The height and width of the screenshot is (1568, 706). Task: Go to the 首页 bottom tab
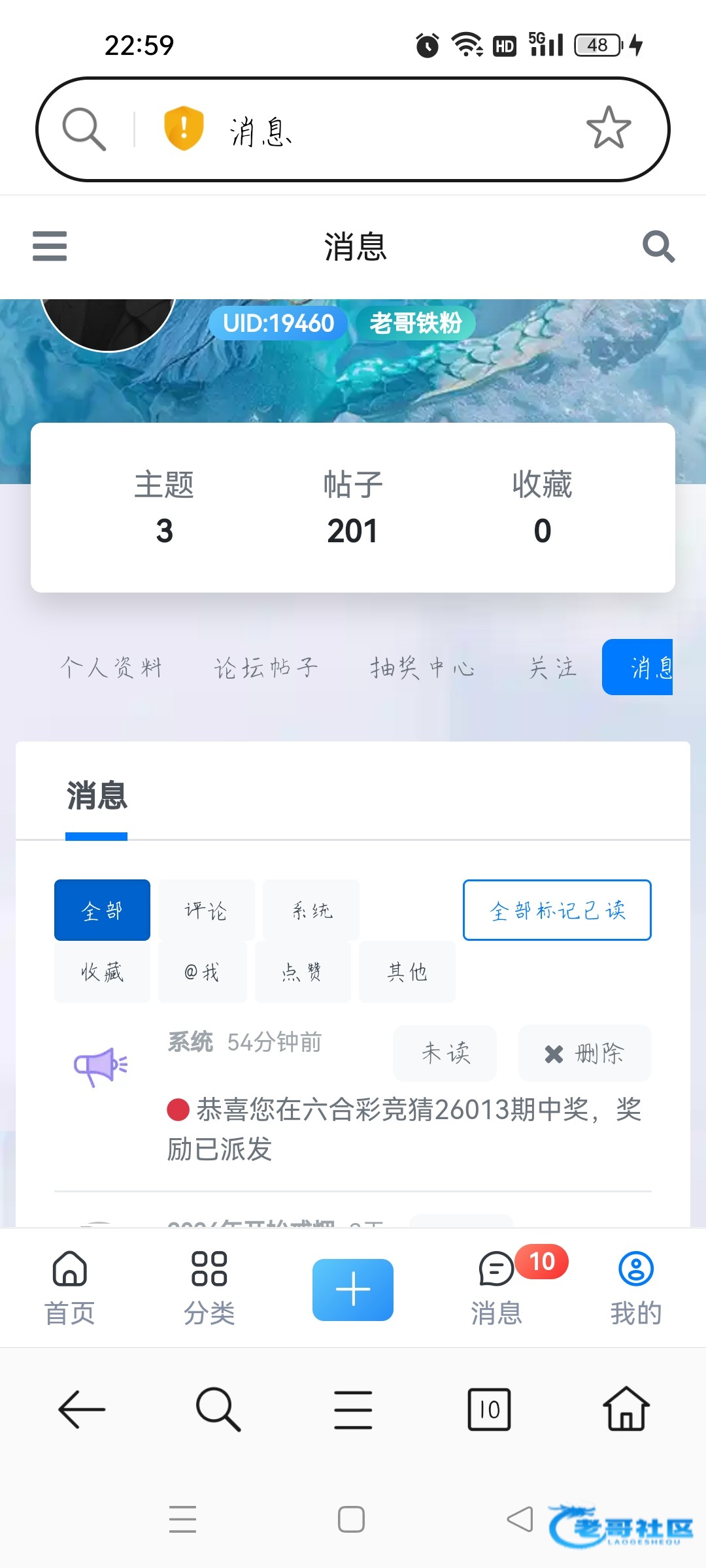pyautogui.click(x=70, y=1287)
